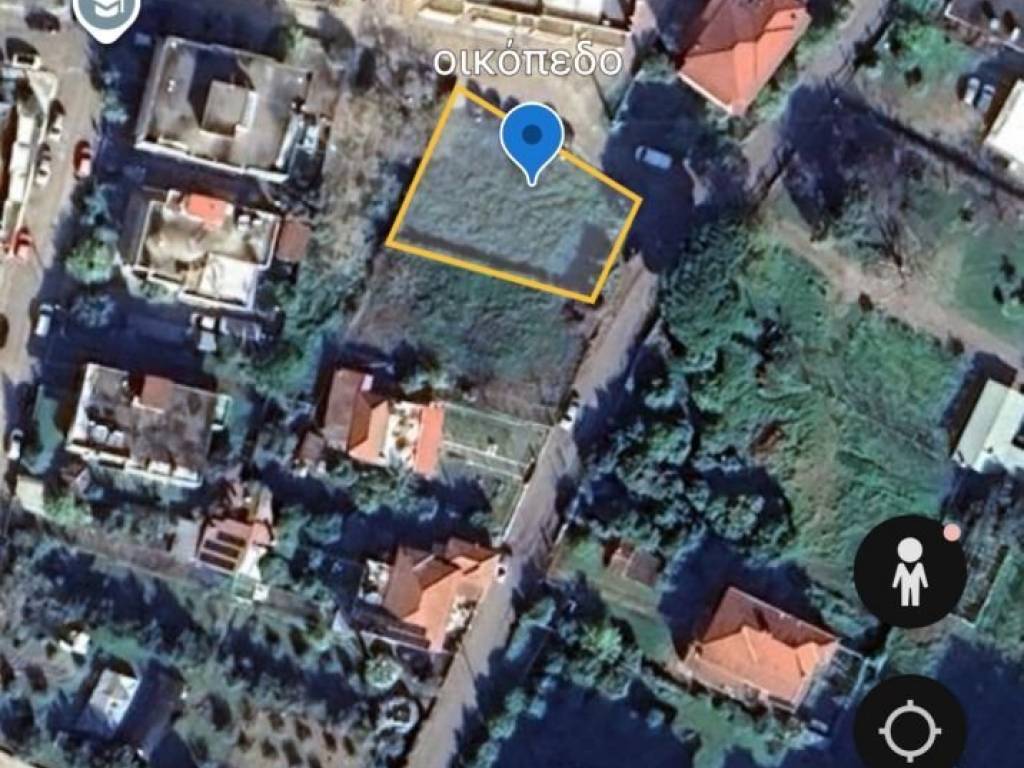This screenshot has height=768, width=1024.
Task: Open the school marker on the map
Action: point(107,14)
